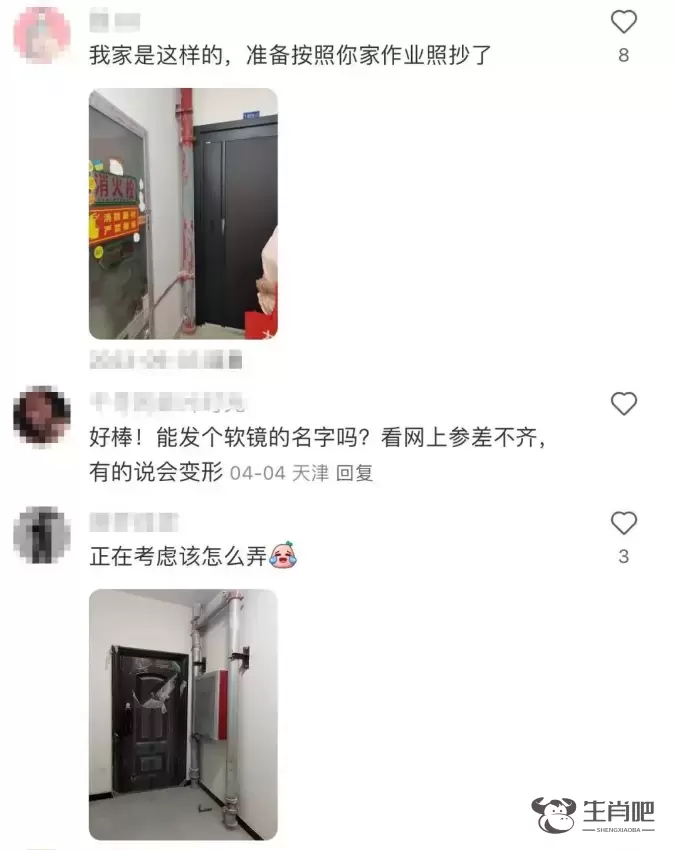The width and height of the screenshot is (674, 850).
Task: Like the comment "正在考虑该怎么弄"
Action: (x=623, y=523)
